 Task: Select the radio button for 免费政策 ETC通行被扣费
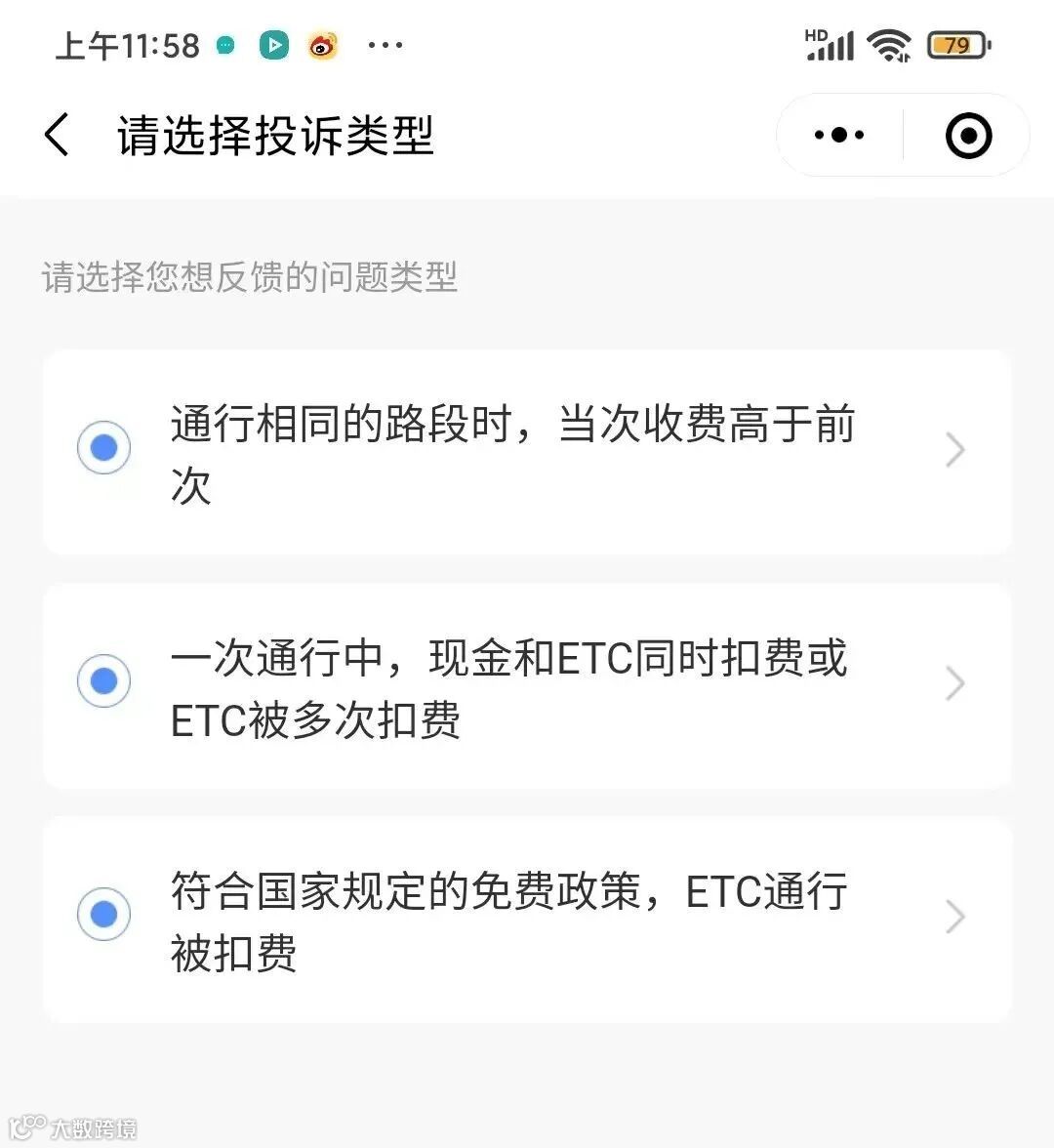[104, 914]
